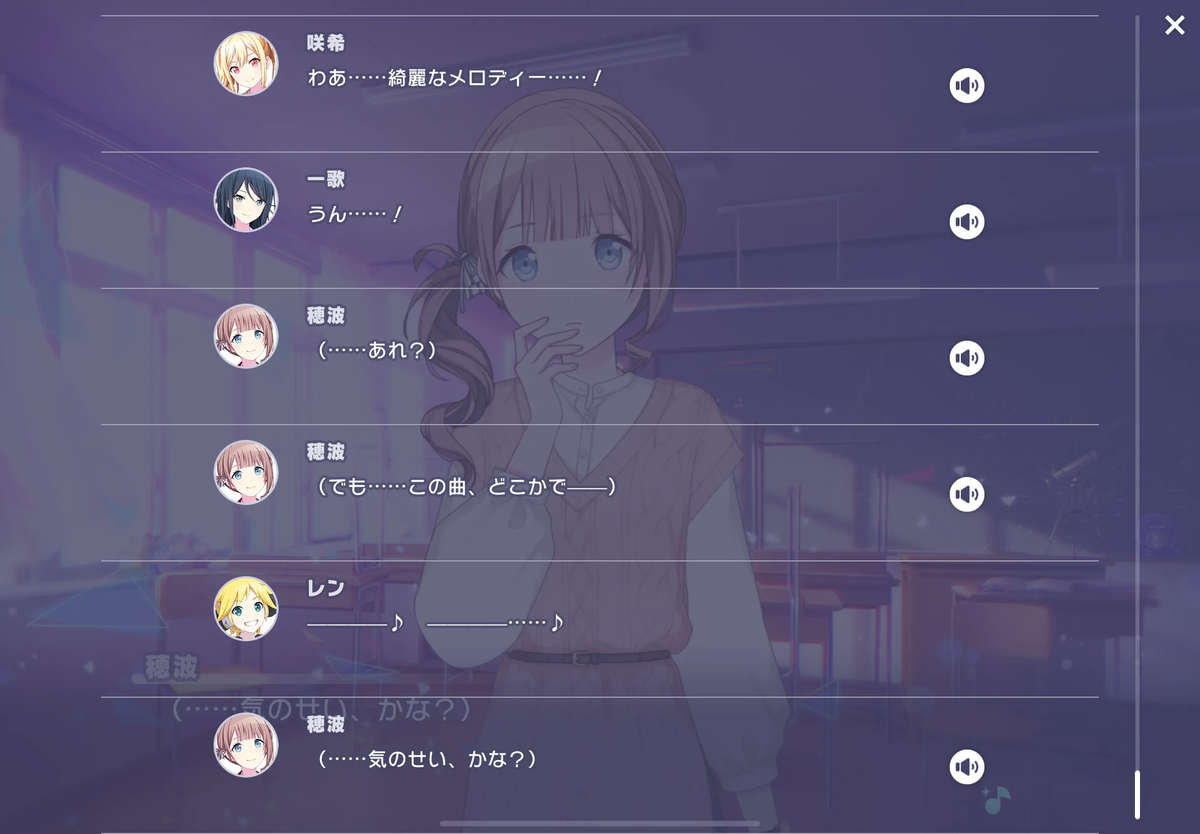Viewport: 1200px width, 834px height.
Task: Play 一歌's「うん……！」voice line
Action: click(966, 222)
